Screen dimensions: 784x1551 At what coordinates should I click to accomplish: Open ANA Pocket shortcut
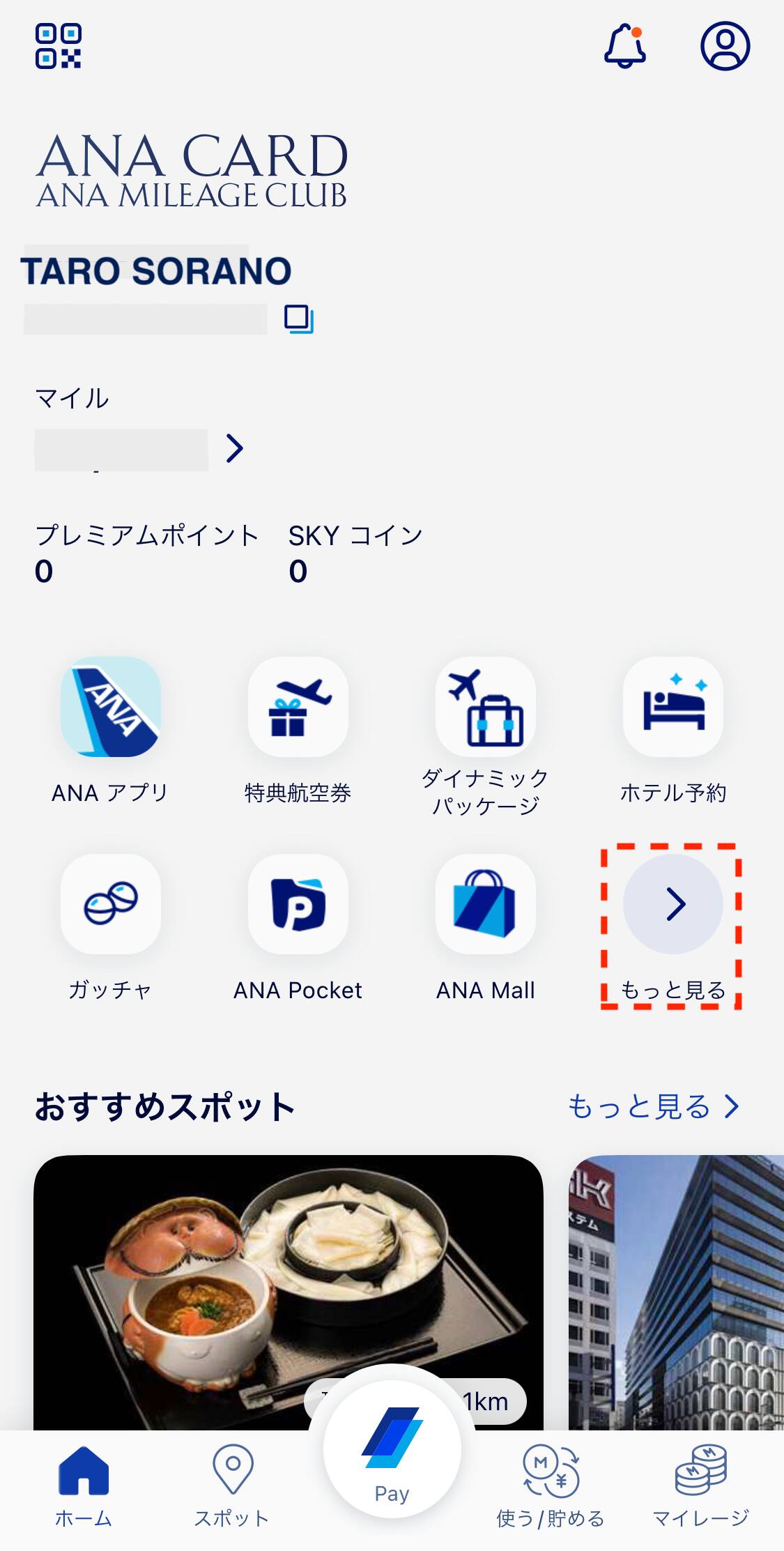pyautogui.click(x=298, y=904)
